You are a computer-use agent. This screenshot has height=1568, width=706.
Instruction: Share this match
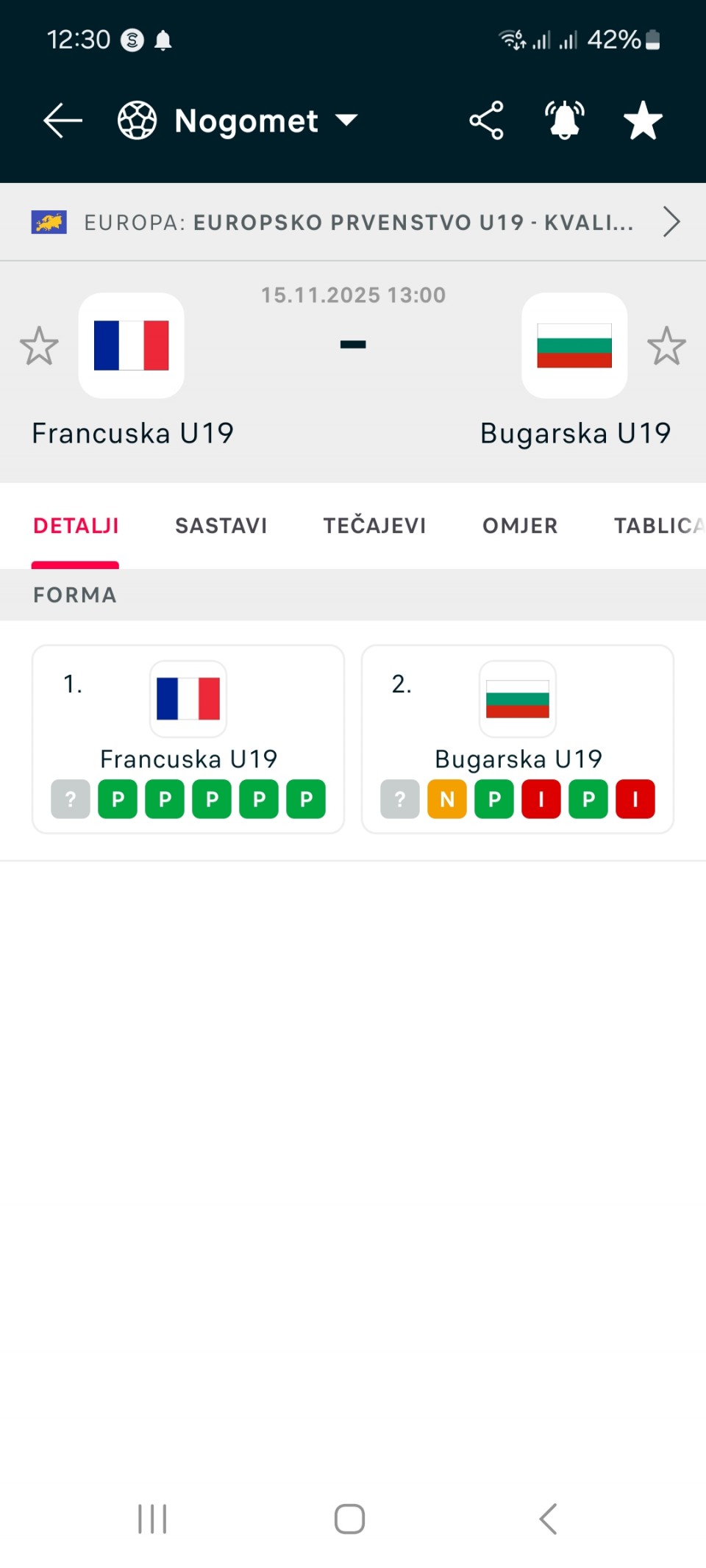coord(486,121)
